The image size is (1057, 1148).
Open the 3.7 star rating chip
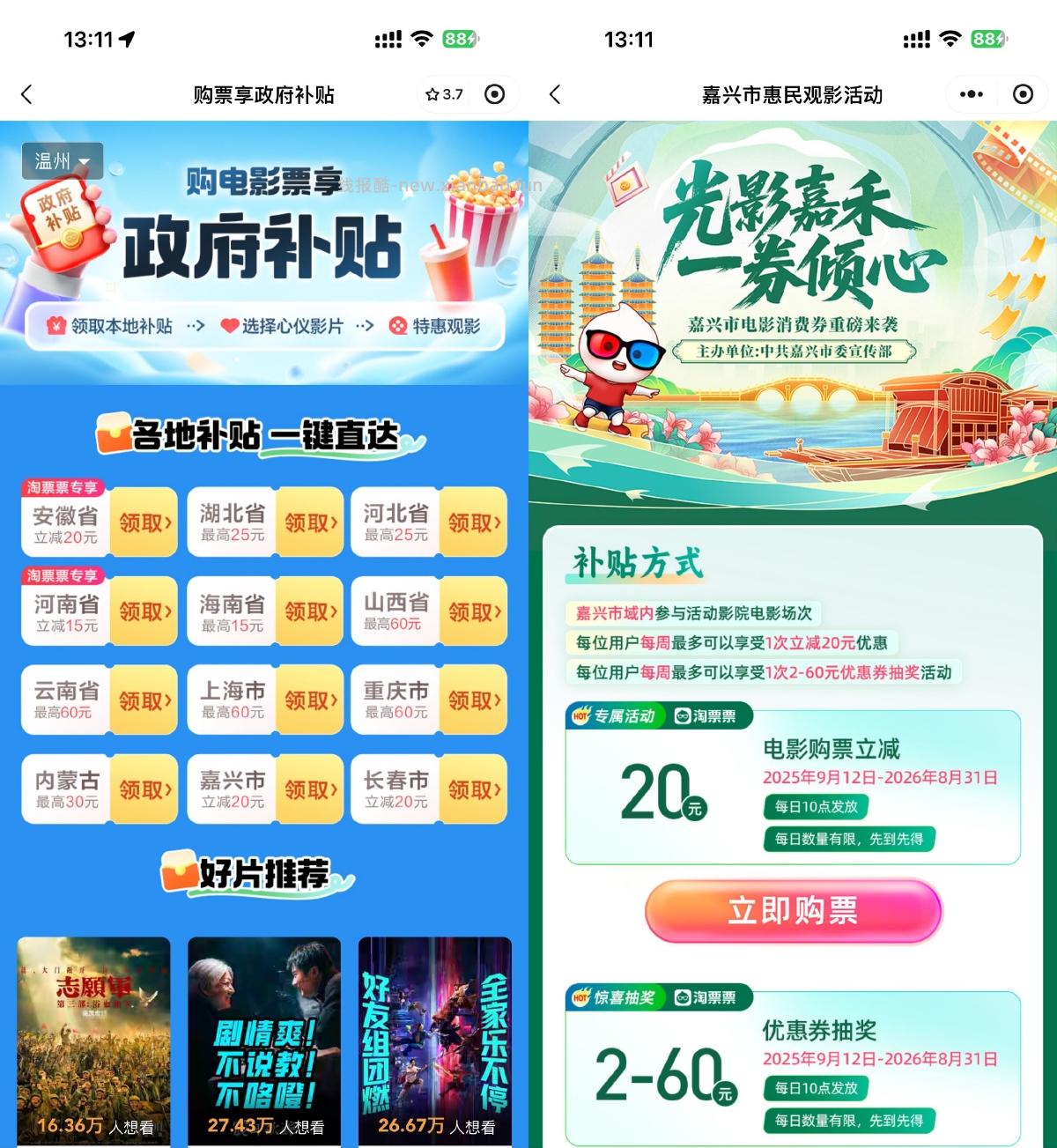coord(445,94)
